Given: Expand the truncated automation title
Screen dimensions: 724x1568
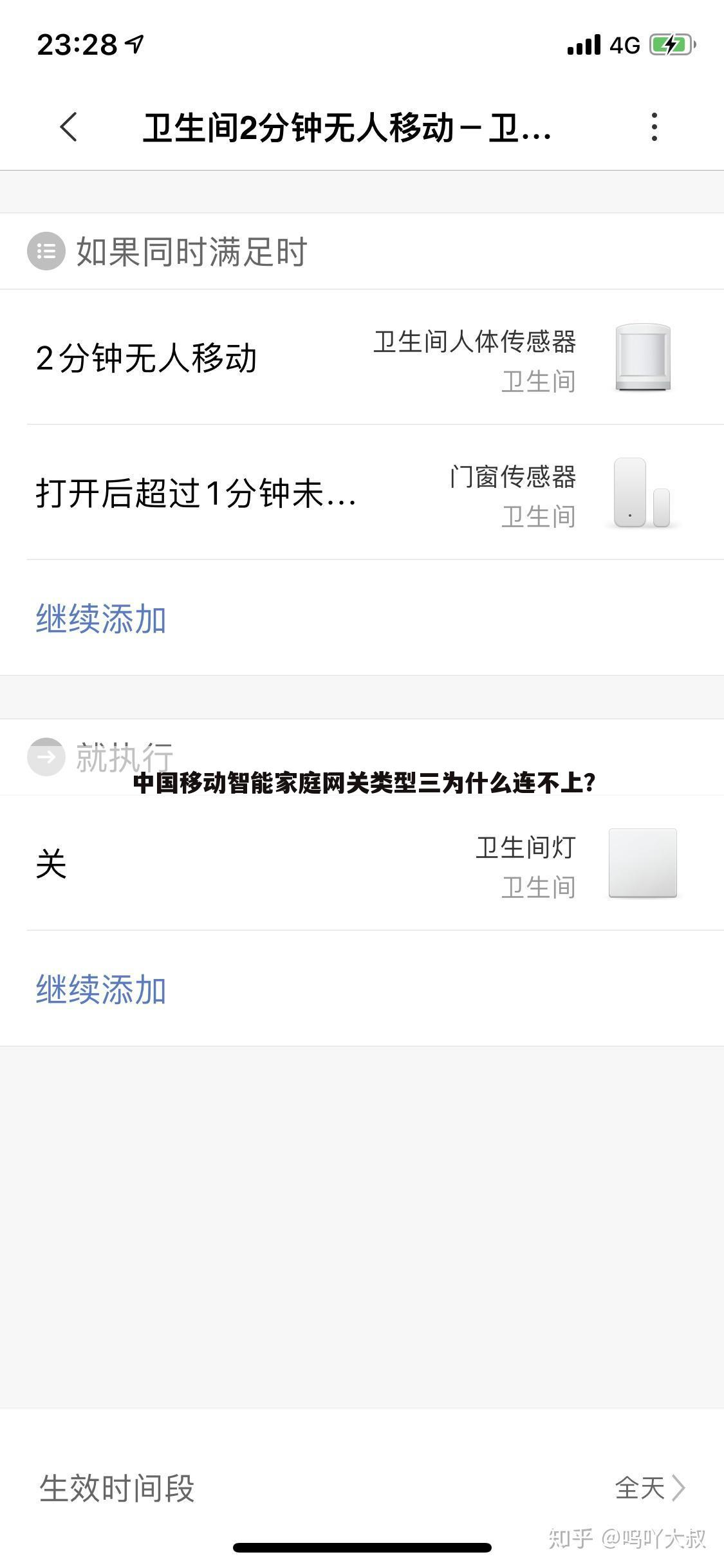Looking at the screenshot, I should point(348,126).
